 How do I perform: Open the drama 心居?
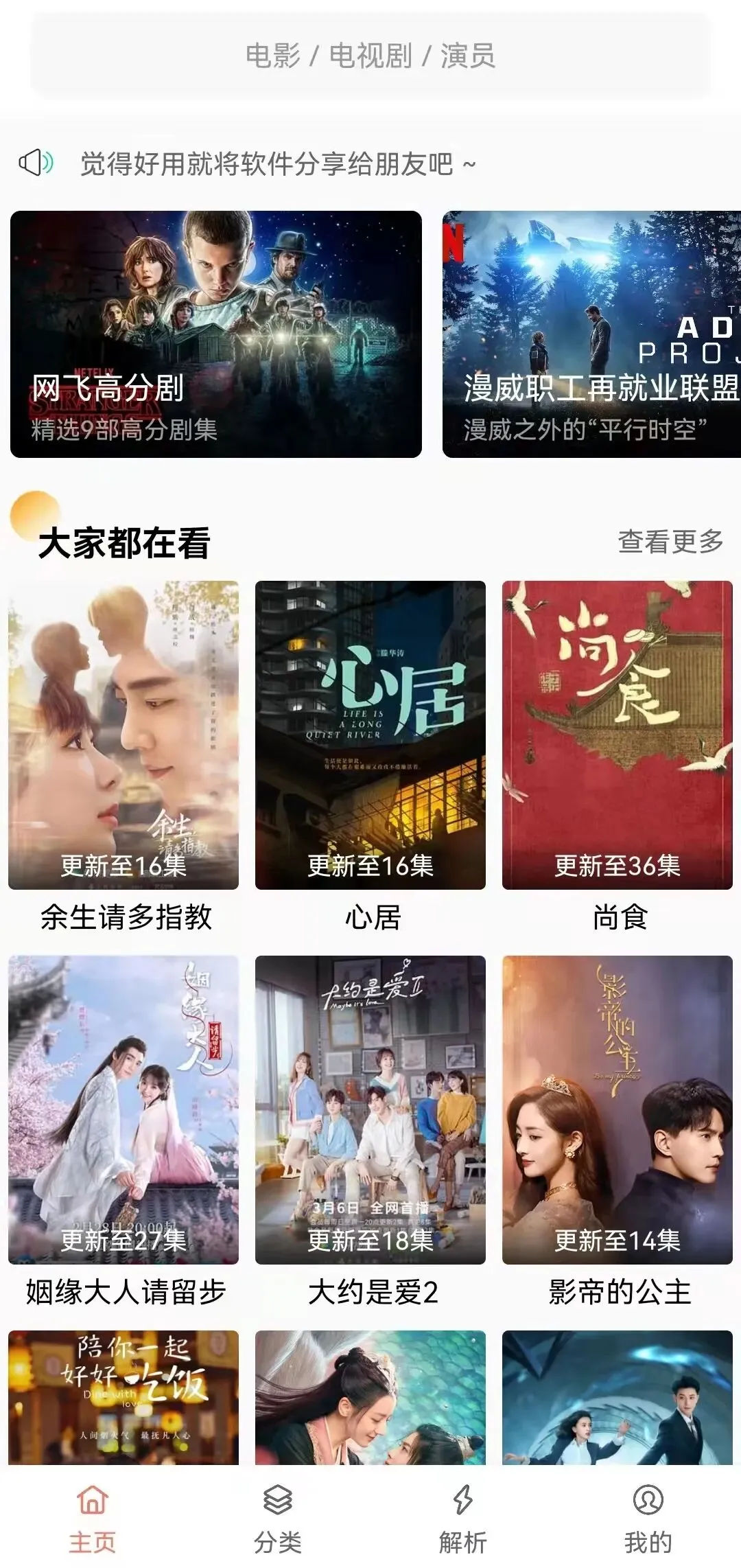coord(370,735)
